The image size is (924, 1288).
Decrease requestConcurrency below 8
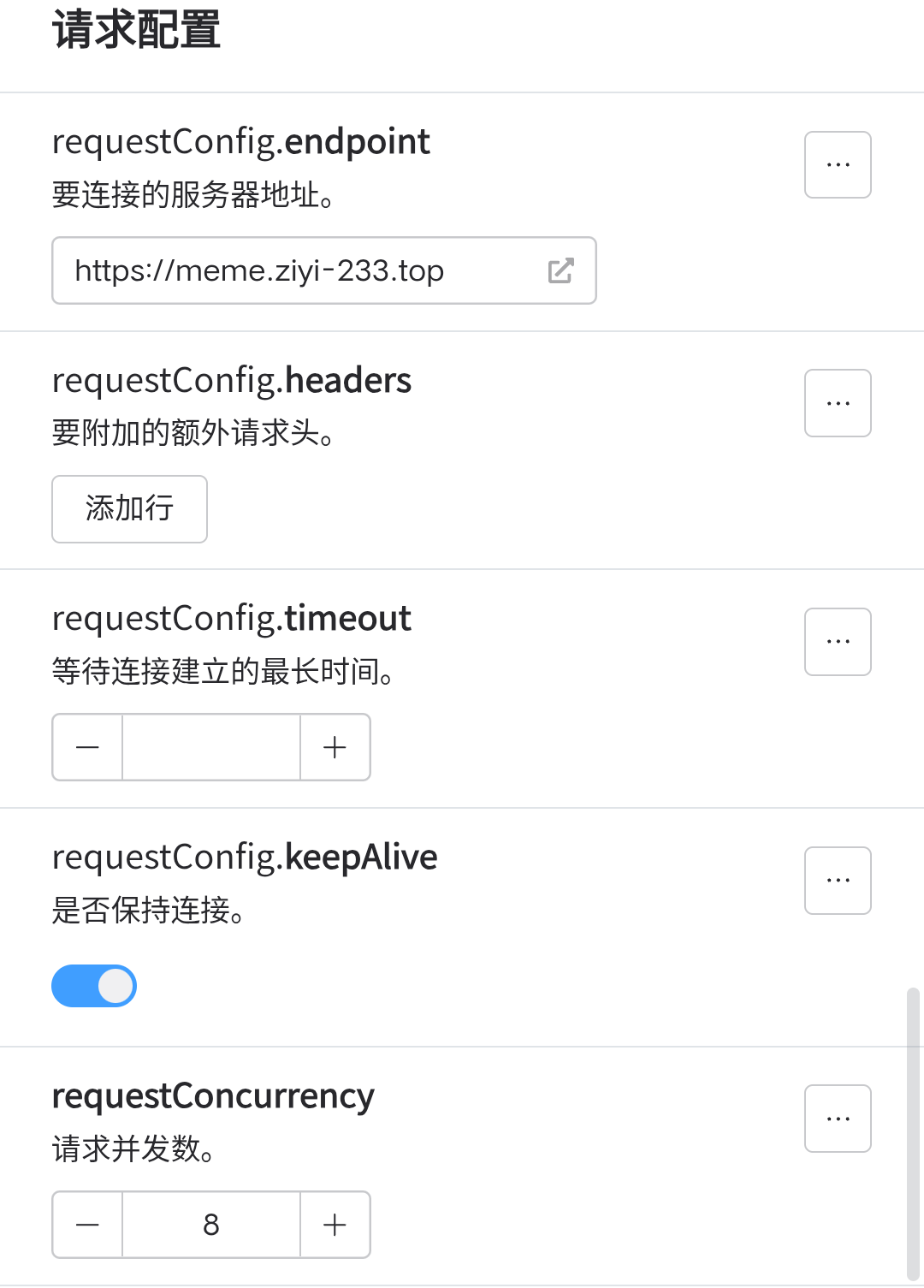[x=87, y=1225]
